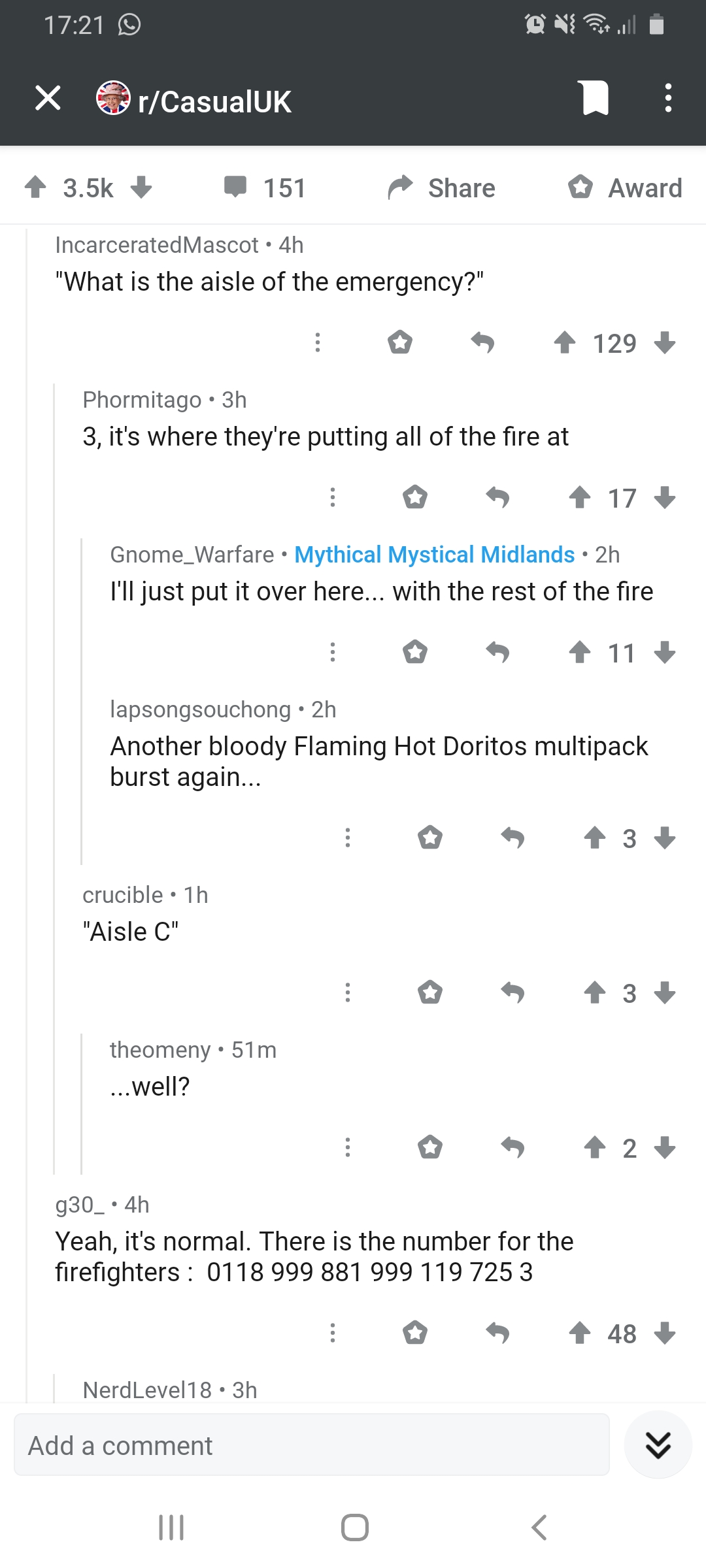Award Gnome_Warfare's comment
Image resolution: width=706 pixels, height=1568 pixels.
point(415,652)
